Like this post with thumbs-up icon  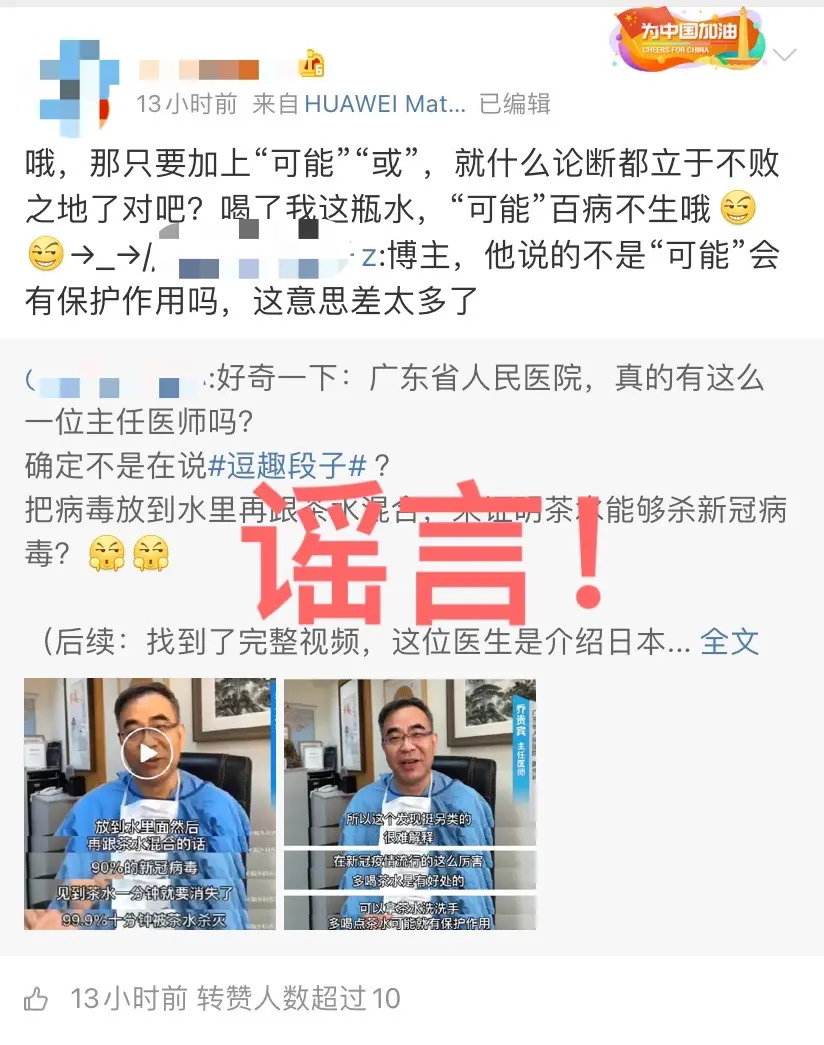tap(36, 998)
